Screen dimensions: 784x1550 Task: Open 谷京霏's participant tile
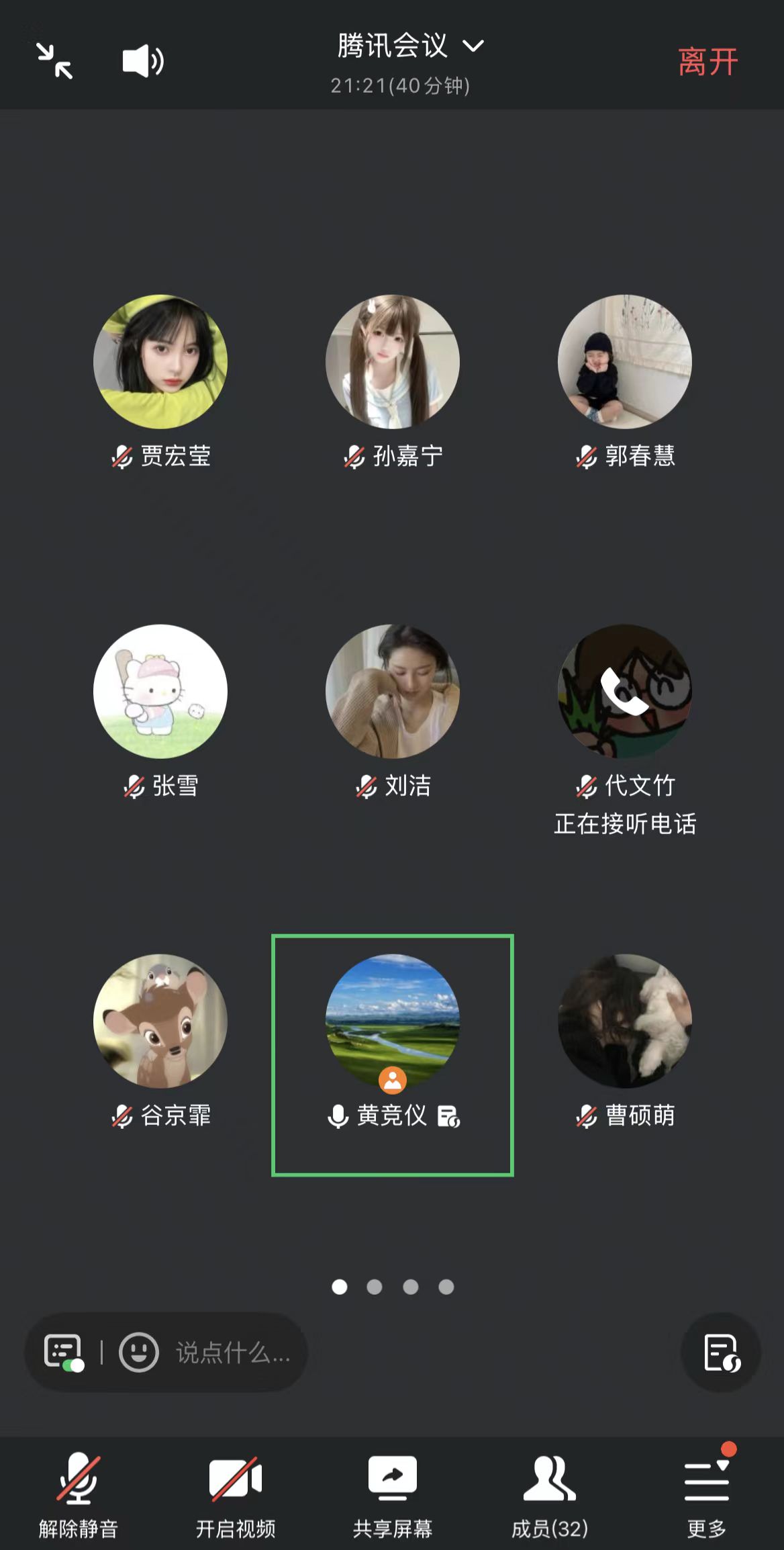click(x=160, y=1021)
